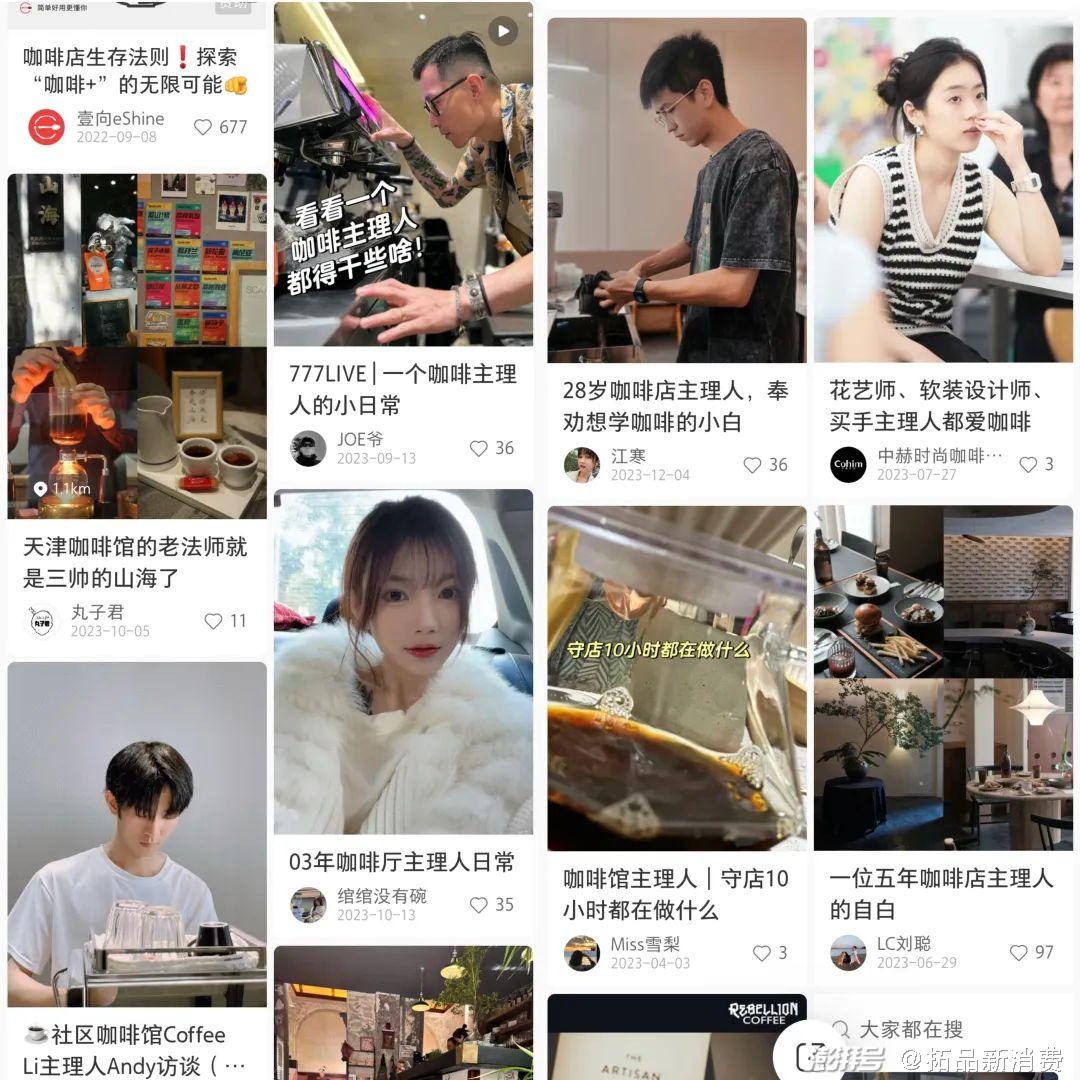The image size is (1080, 1080).
Task: Like 丸子君's post
Action: coord(214,621)
